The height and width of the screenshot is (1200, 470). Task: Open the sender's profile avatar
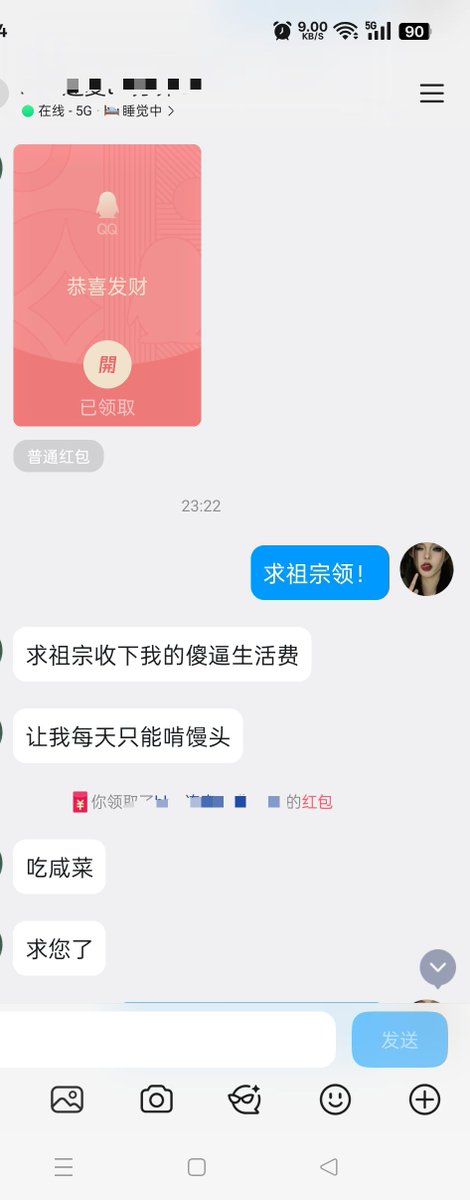427,570
